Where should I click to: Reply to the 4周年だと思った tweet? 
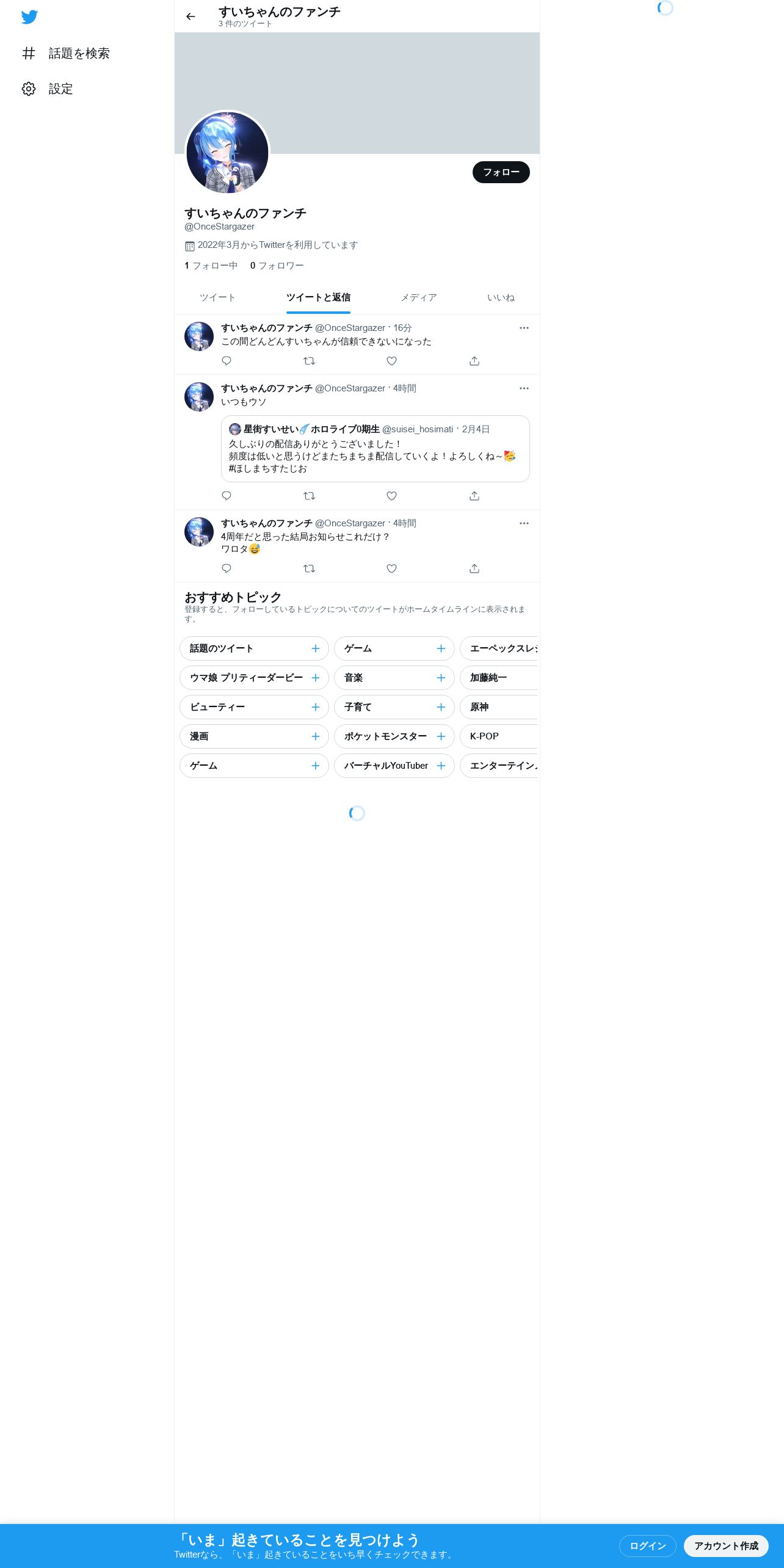[x=227, y=568]
